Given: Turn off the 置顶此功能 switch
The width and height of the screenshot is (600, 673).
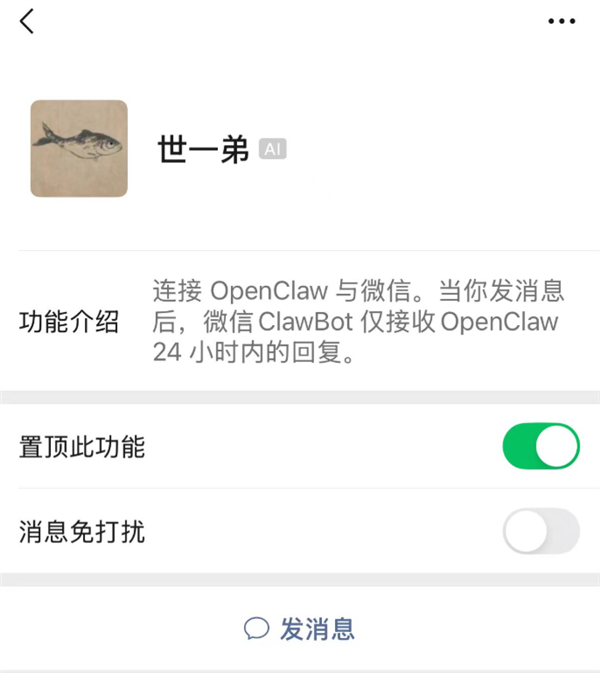Looking at the screenshot, I should (x=540, y=447).
